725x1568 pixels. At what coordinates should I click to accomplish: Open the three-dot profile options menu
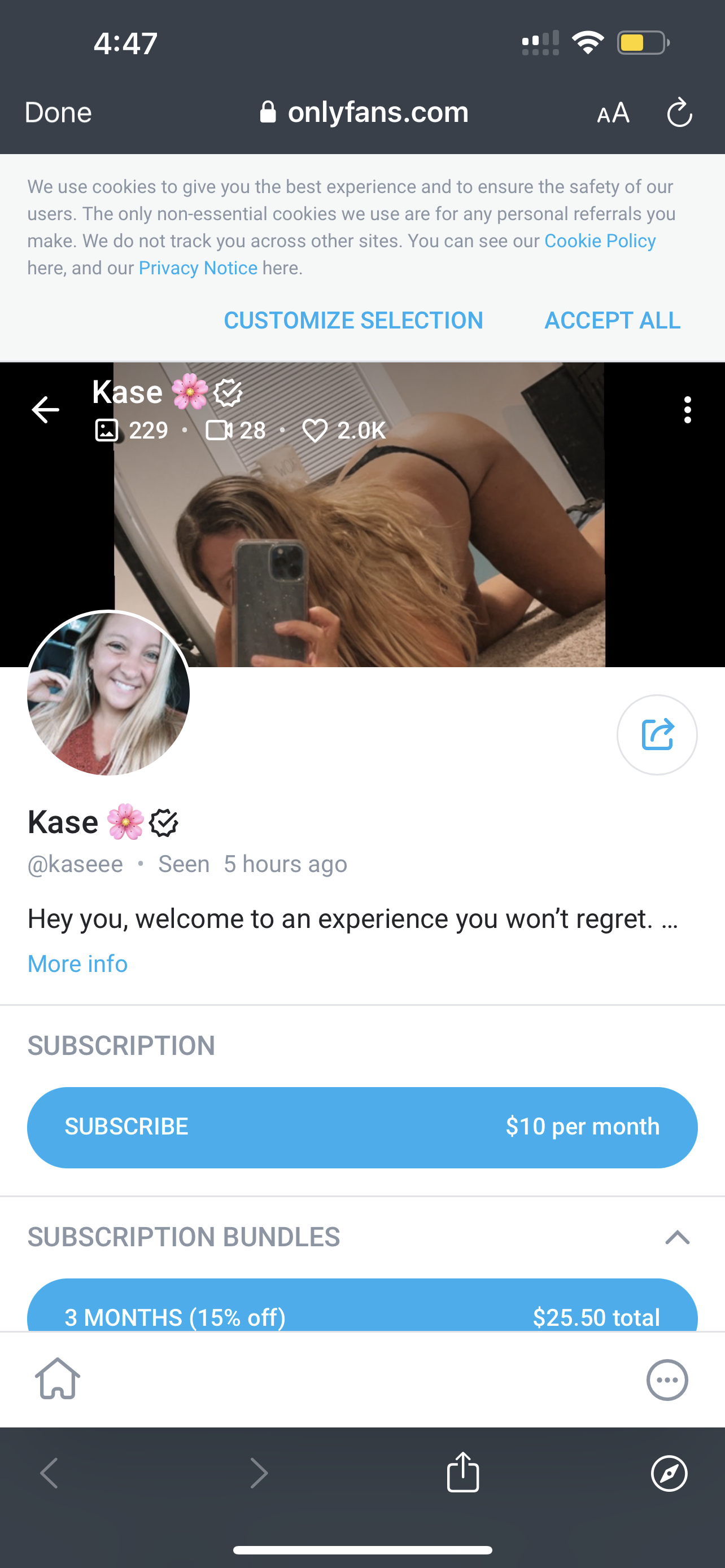(687, 410)
